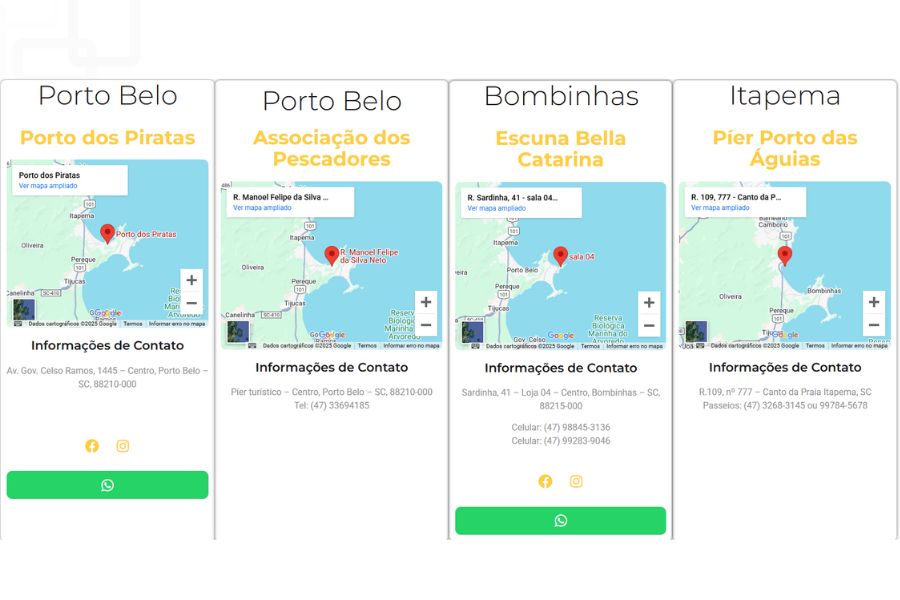The height and width of the screenshot is (600, 900).
Task: View enlarged map for Associação dos Pescadores
Action: point(262,208)
